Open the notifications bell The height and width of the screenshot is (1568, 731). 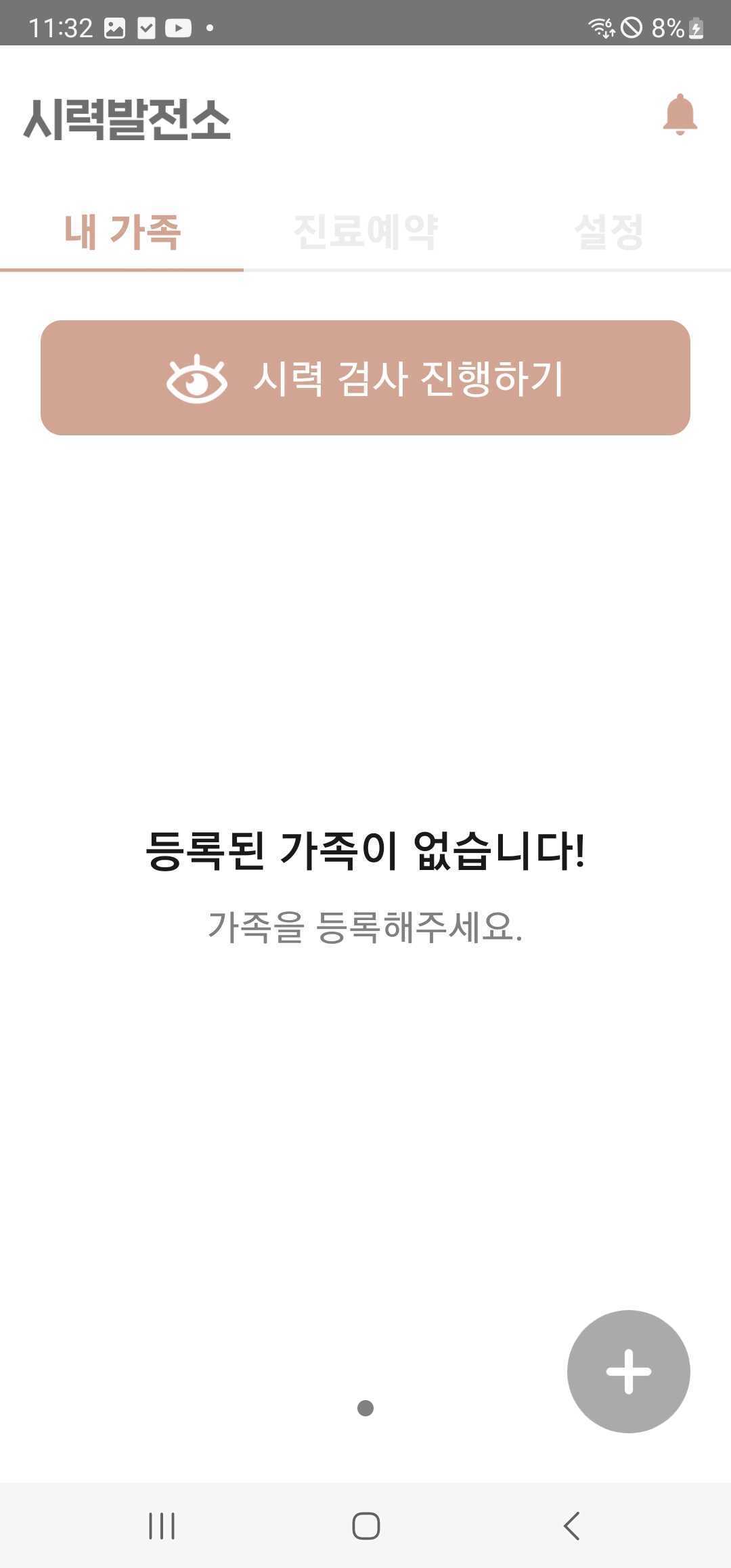(x=680, y=115)
